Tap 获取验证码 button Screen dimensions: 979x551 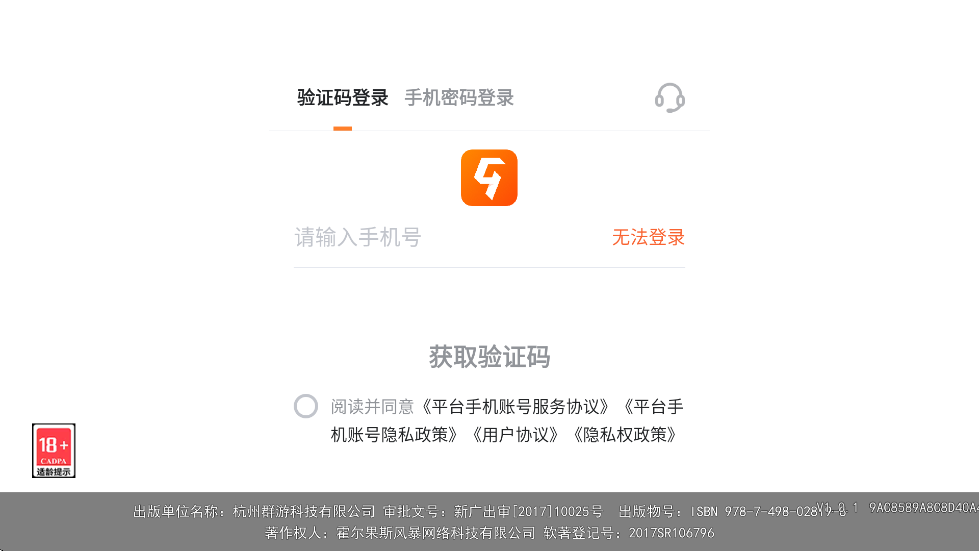pos(489,357)
